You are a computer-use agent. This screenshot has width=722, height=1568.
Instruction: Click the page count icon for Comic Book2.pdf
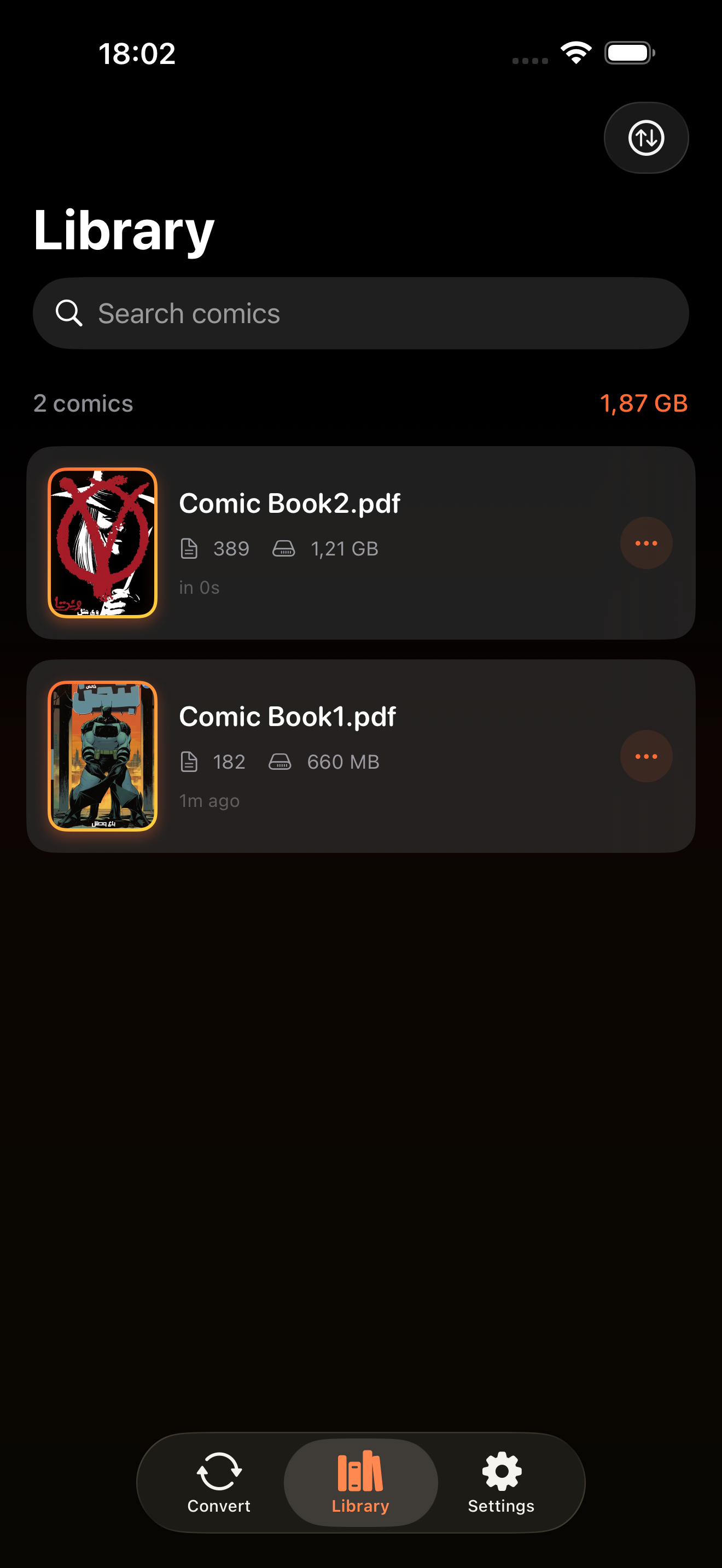pyautogui.click(x=190, y=548)
